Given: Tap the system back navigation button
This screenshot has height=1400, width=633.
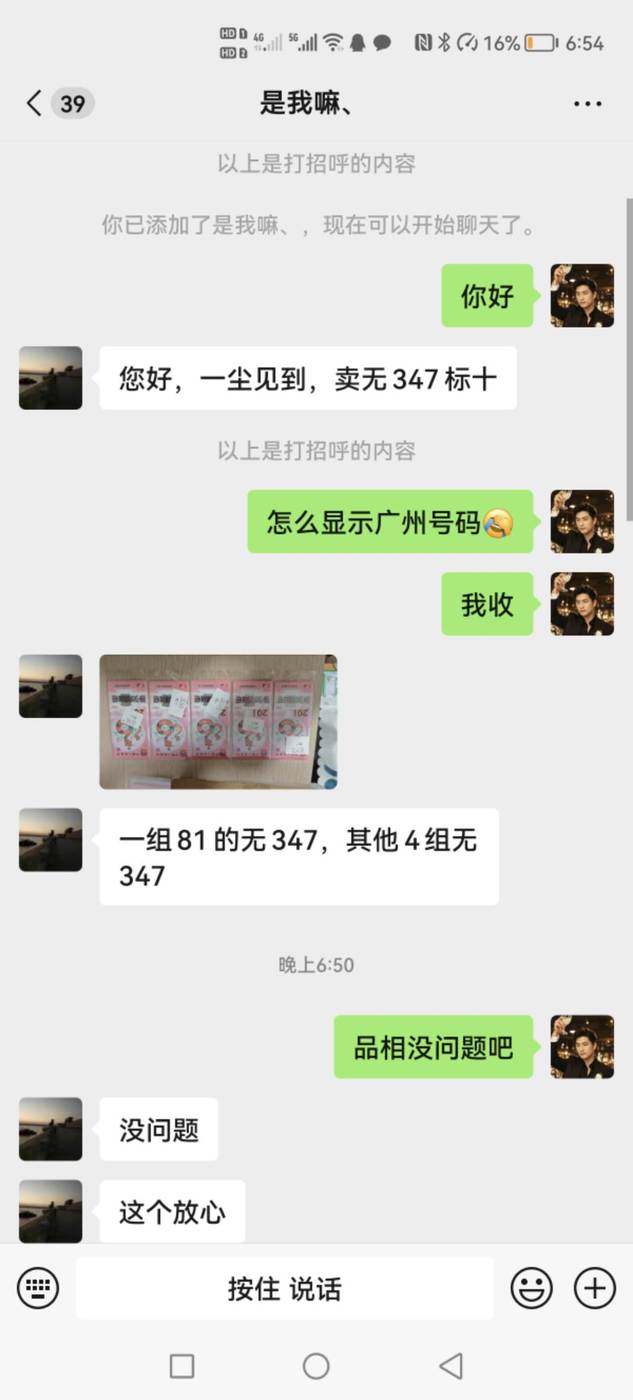Looking at the screenshot, I should 451,1365.
